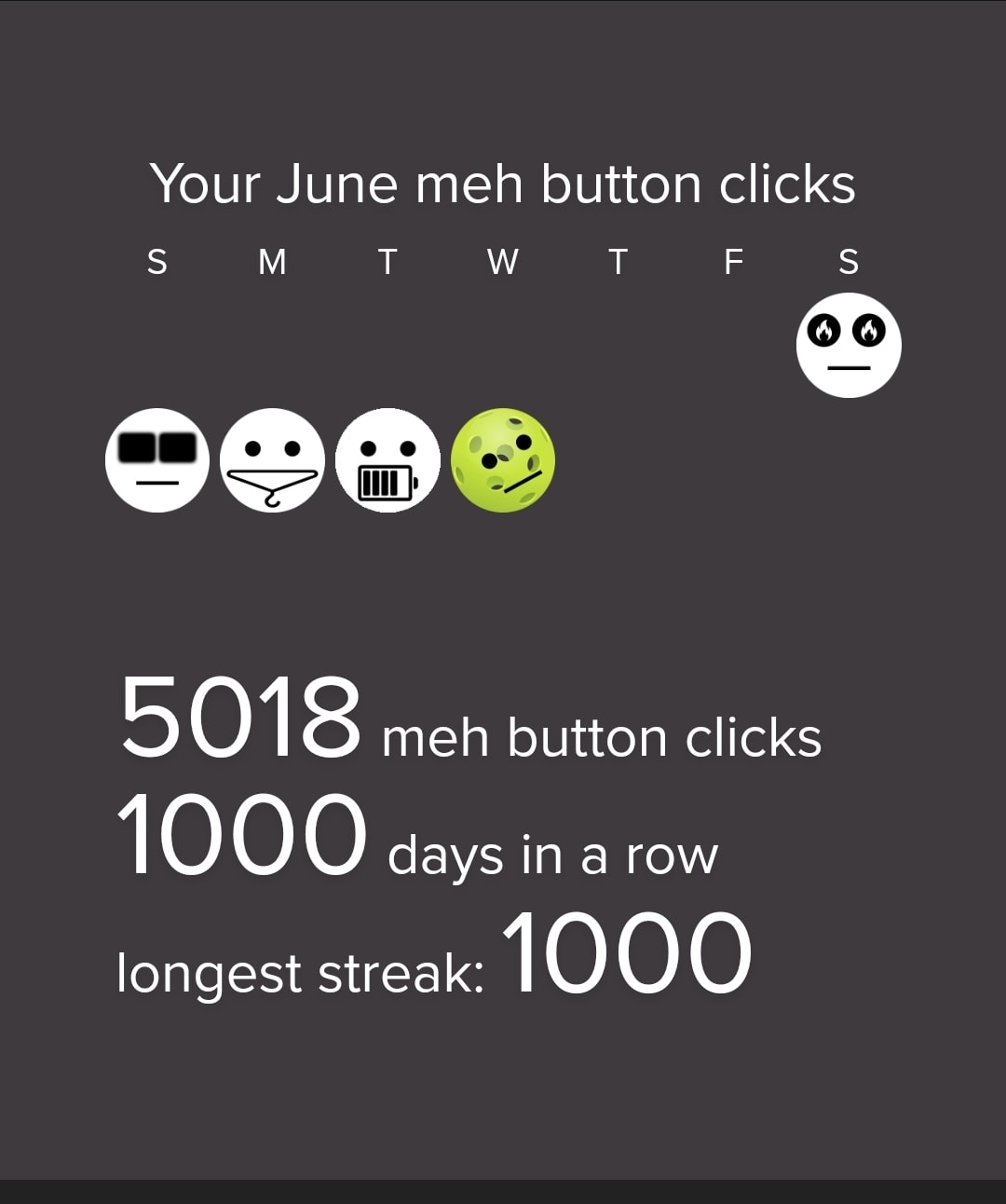View the battery-mouth meh face on Tuesday
Screen dimensions: 1006x1204
[387, 460]
